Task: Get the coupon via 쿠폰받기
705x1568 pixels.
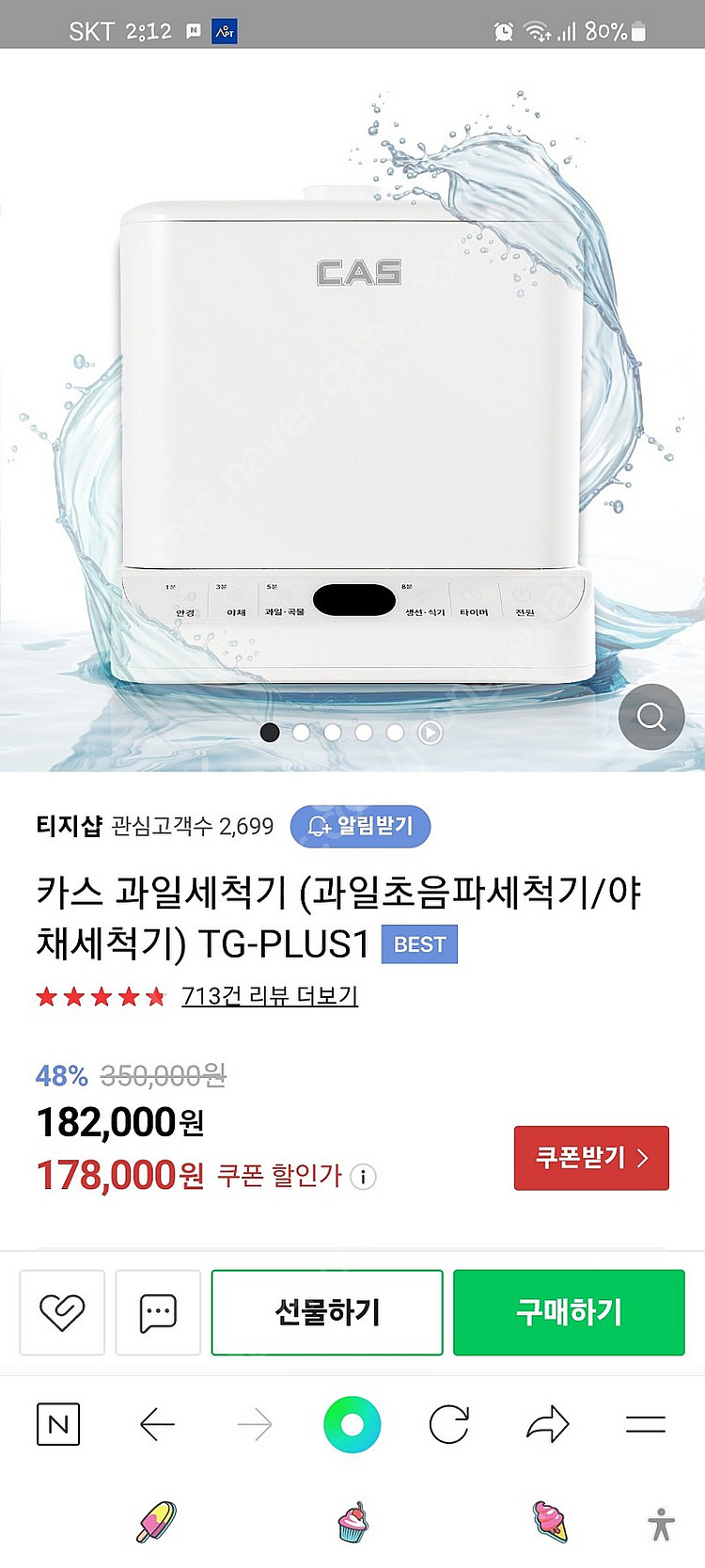Action: pos(591,1157)
